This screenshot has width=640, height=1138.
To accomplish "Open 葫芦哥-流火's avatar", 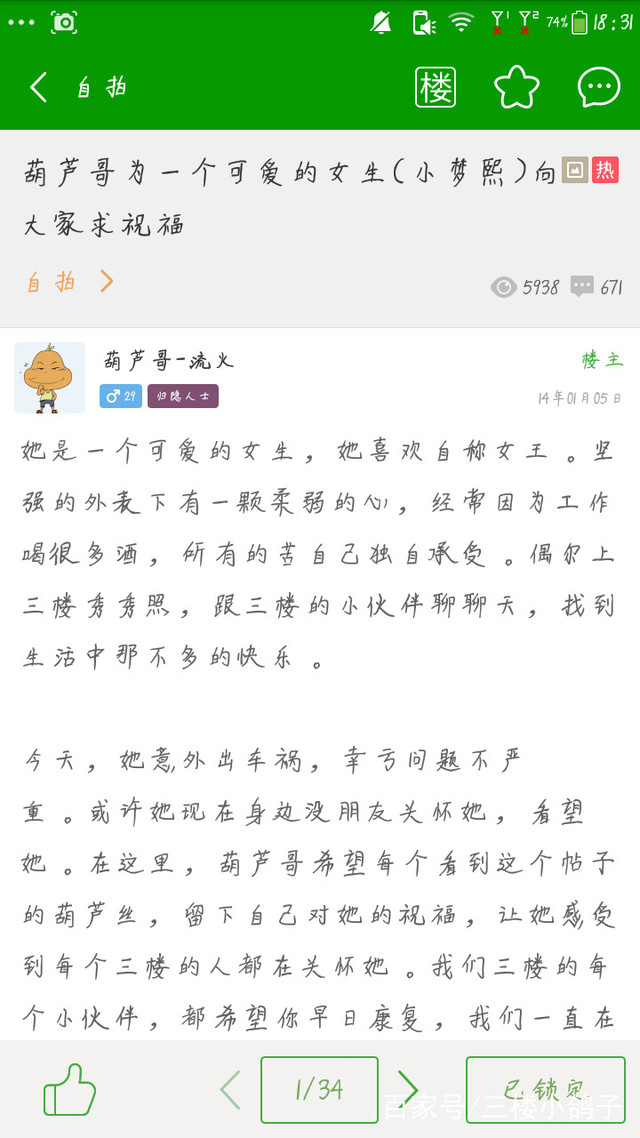I will click(x=49, y=377).
